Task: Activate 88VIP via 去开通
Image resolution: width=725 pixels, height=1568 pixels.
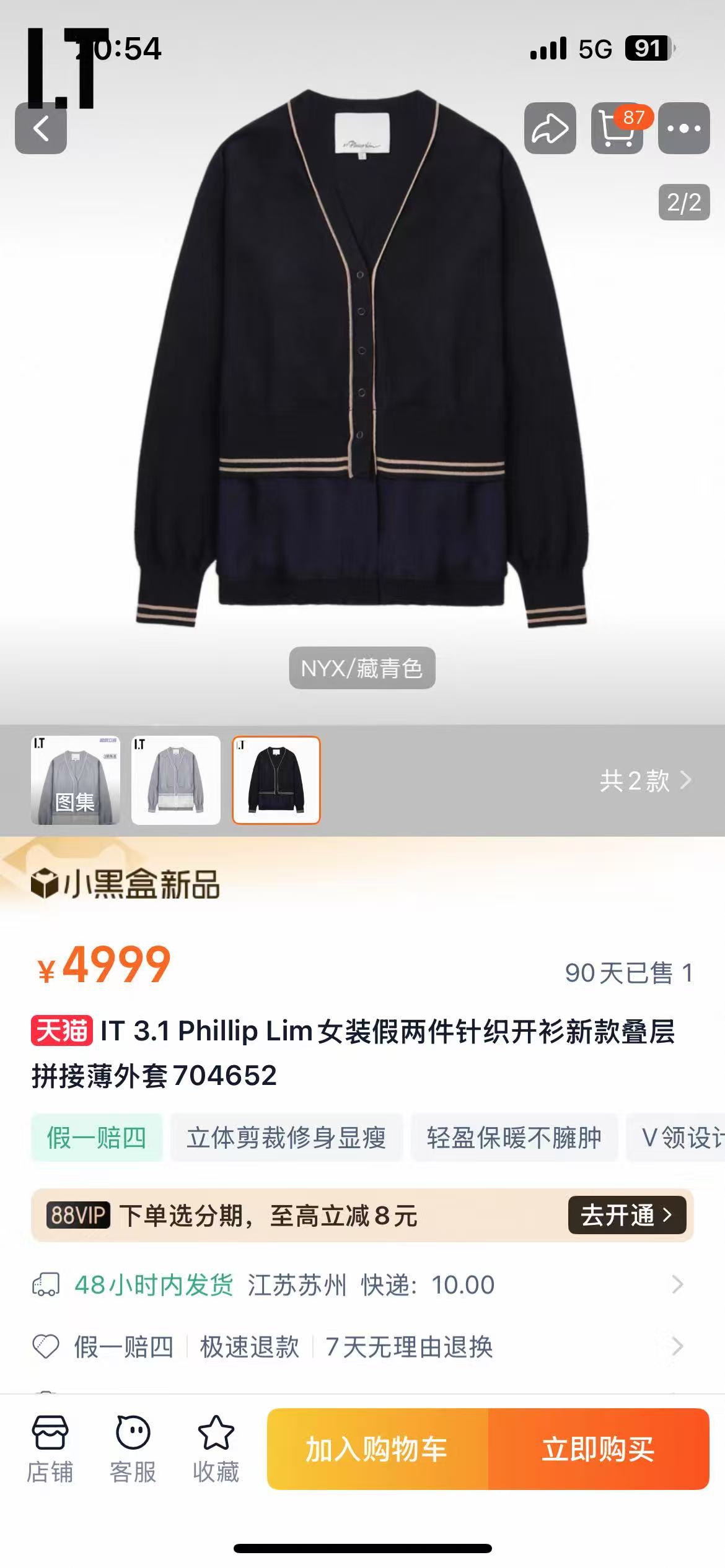Action: 627,1215
